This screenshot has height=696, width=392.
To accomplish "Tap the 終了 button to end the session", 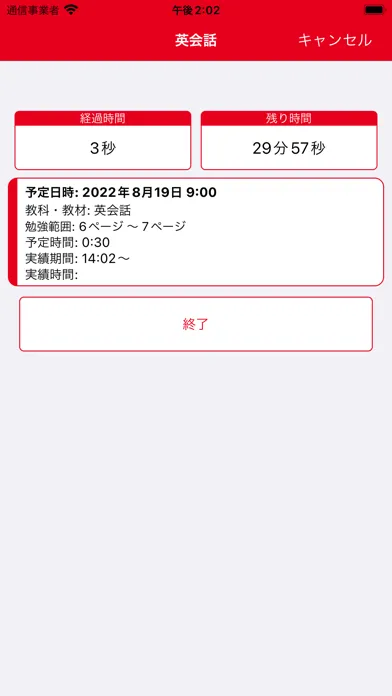I will pos(196,324).
